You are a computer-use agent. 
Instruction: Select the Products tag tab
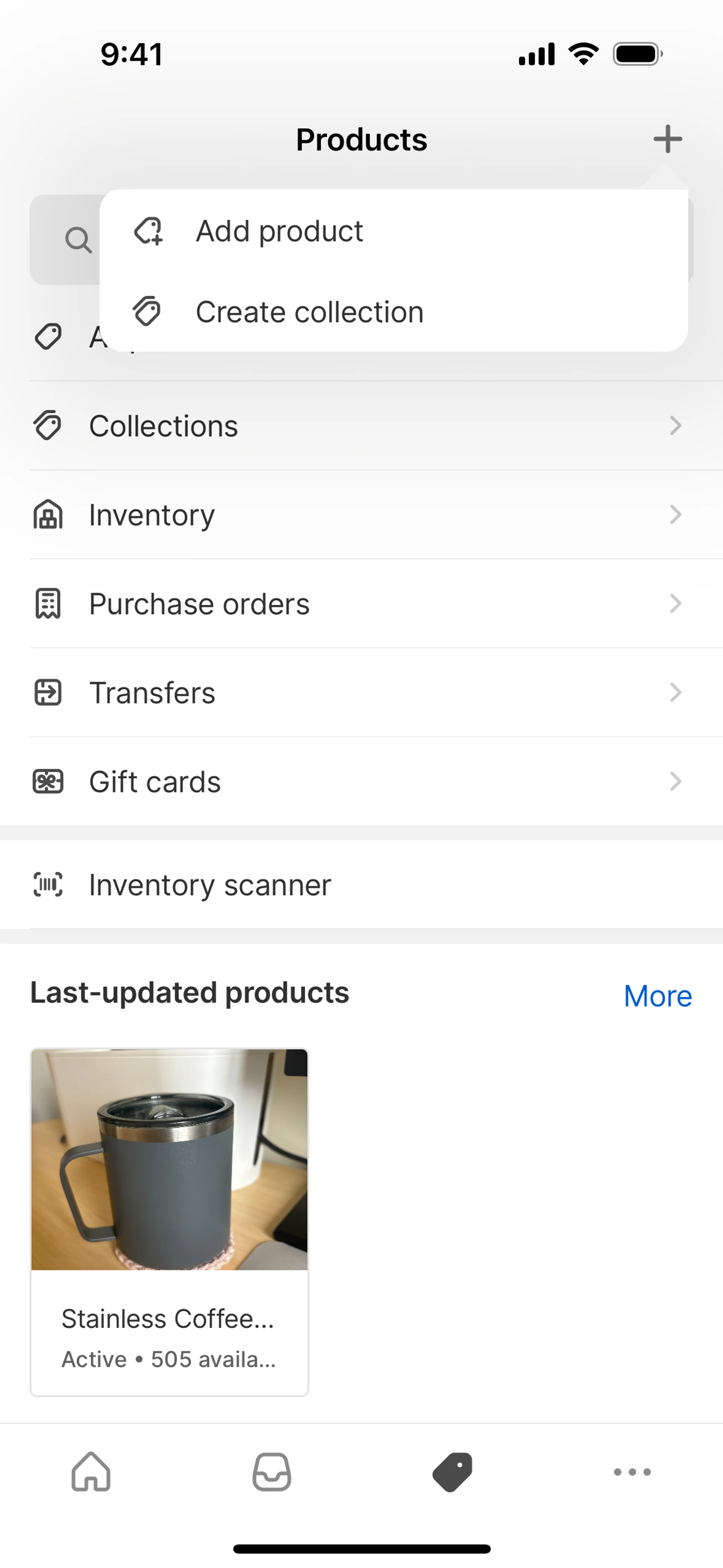452,1472
